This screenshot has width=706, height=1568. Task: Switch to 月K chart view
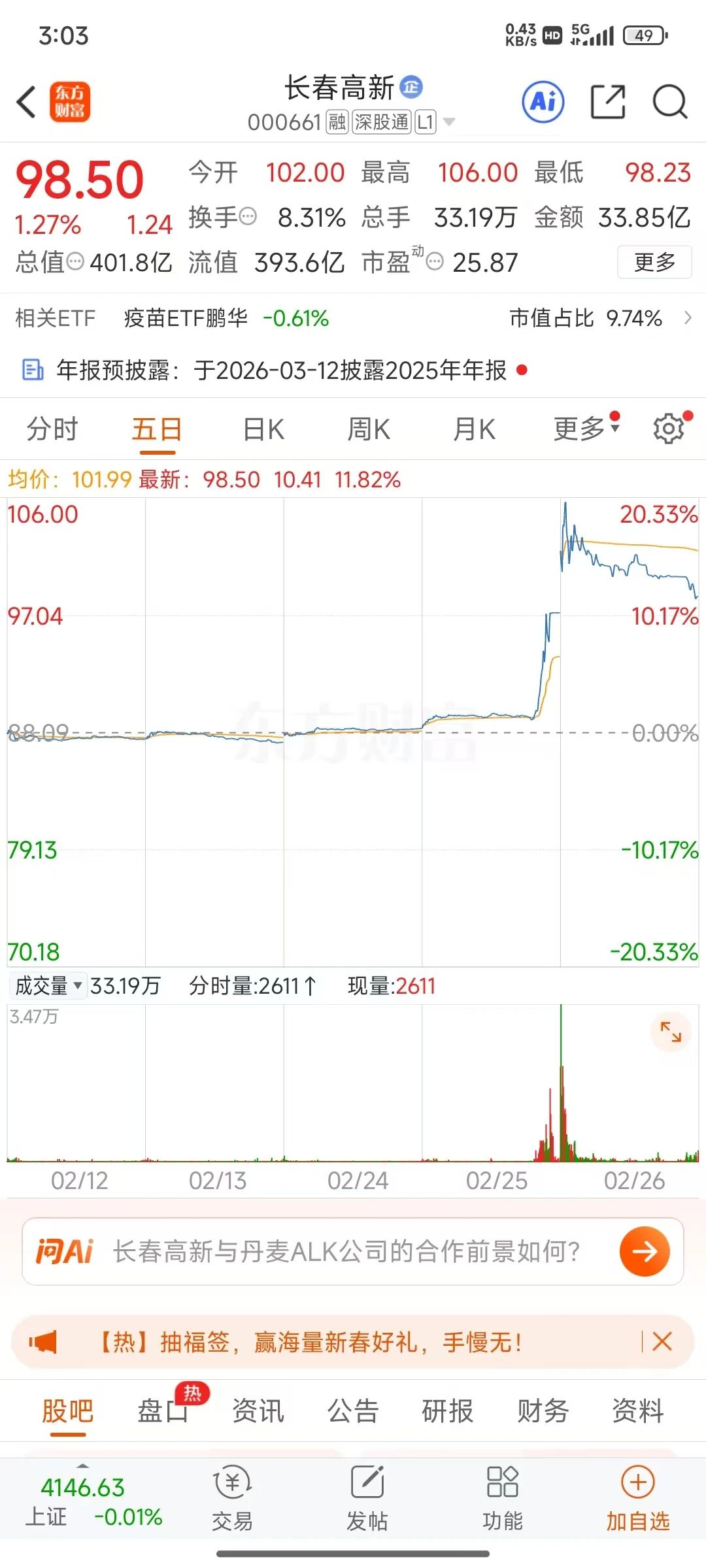(474, 430)
